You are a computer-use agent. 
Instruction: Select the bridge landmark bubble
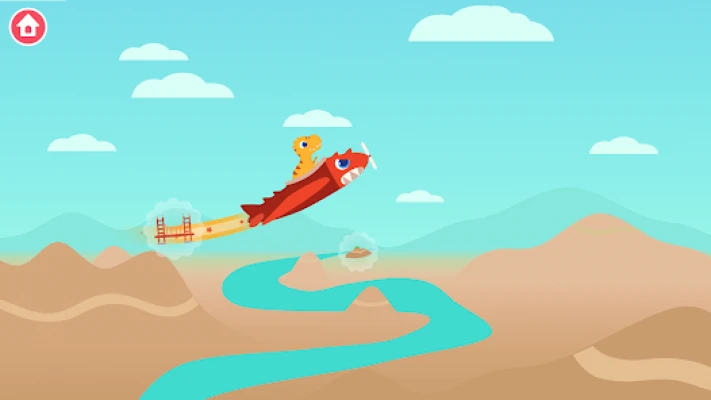point(174,228)
